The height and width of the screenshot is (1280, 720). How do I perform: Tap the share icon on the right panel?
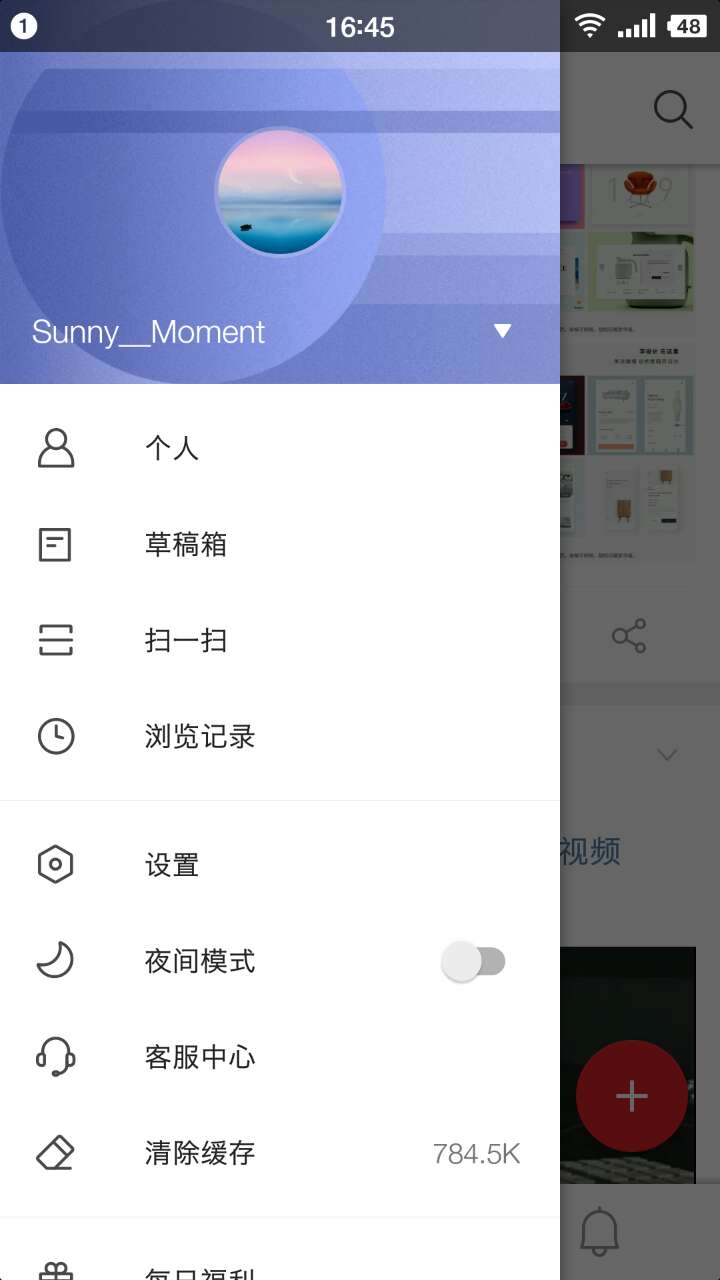click(630, 637)
